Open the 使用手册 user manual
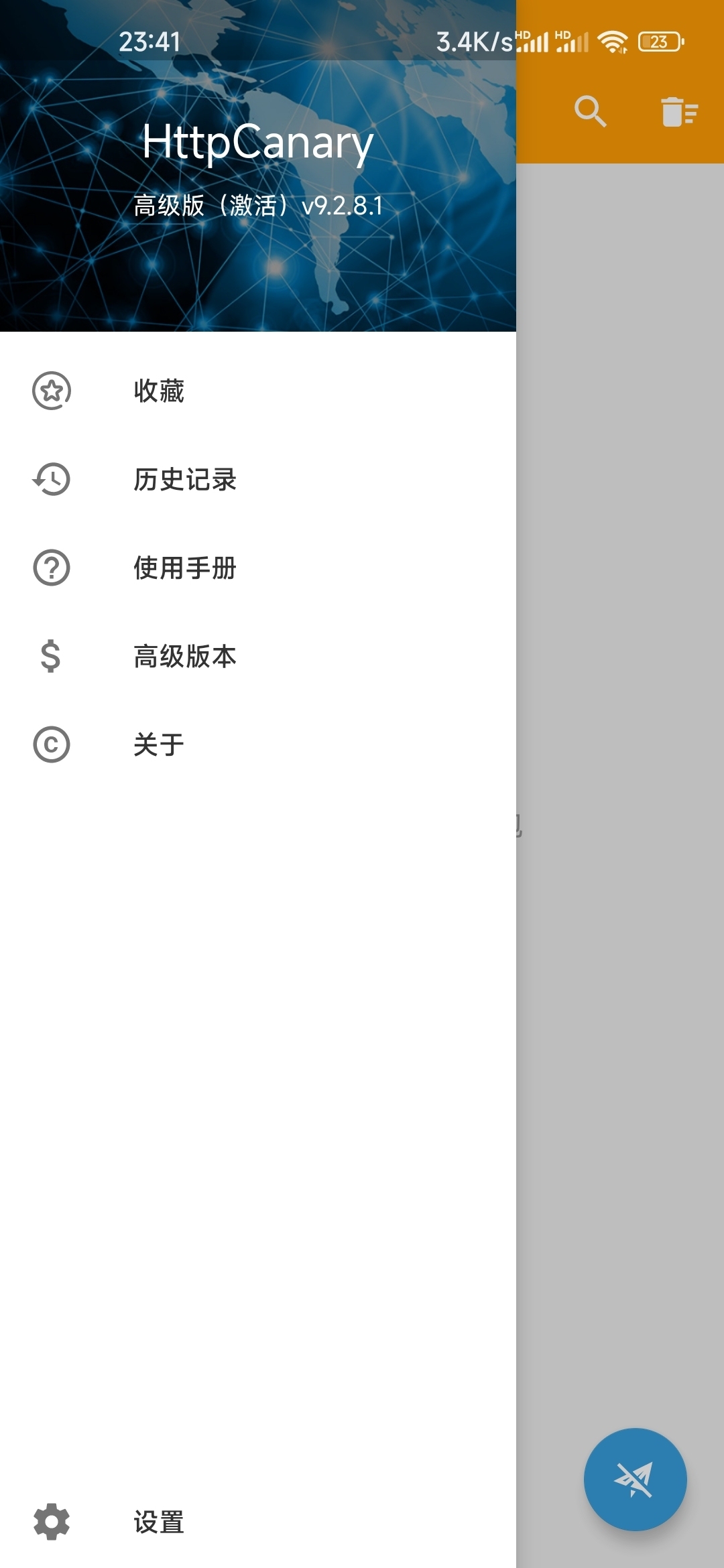The height and width of the screenshot is (1568, 724). pyautogui.click(x=258, y=568)
